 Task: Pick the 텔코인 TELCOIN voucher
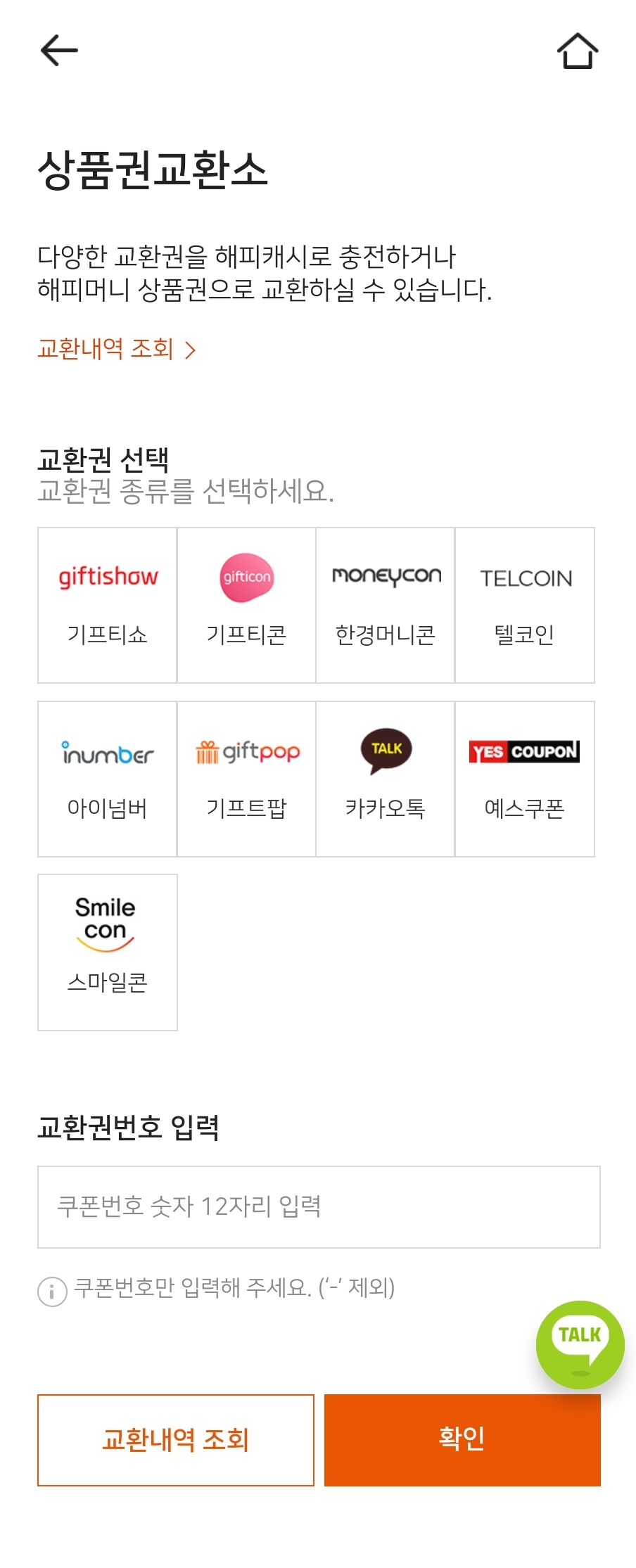(525, 605)
